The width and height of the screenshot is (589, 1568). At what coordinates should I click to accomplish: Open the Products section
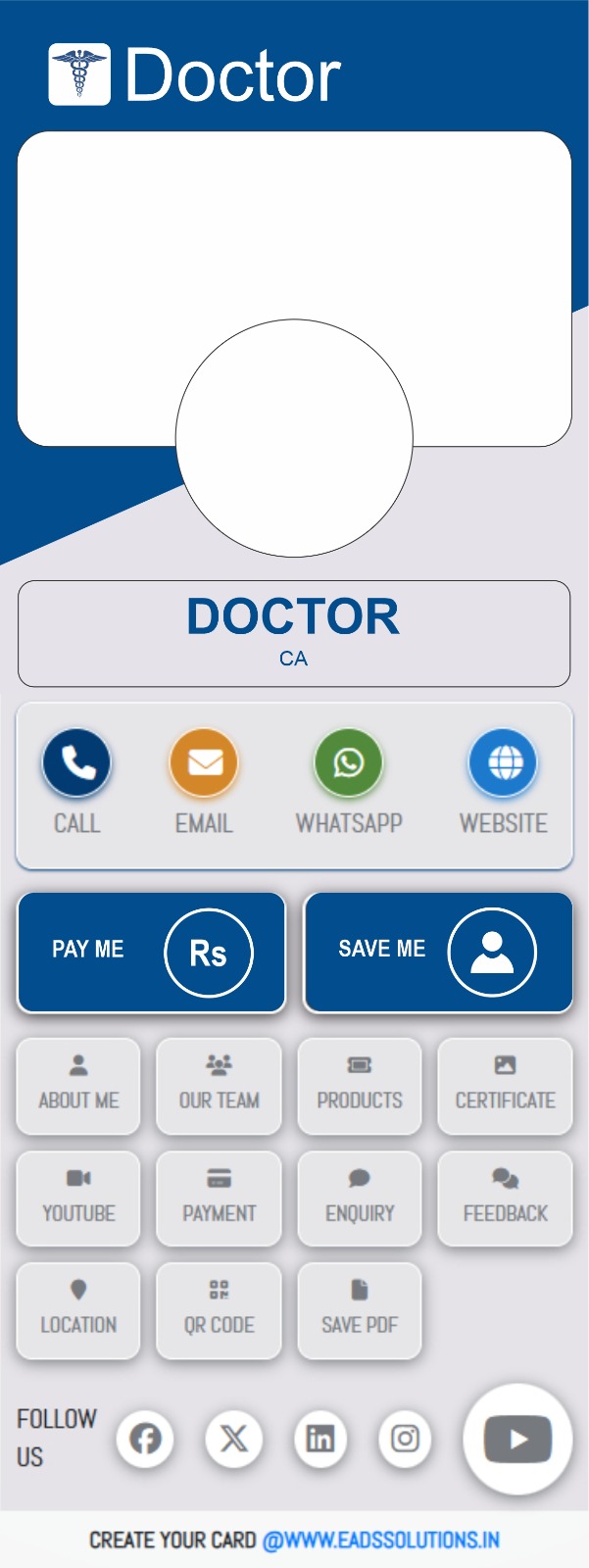click(360, 1086)
